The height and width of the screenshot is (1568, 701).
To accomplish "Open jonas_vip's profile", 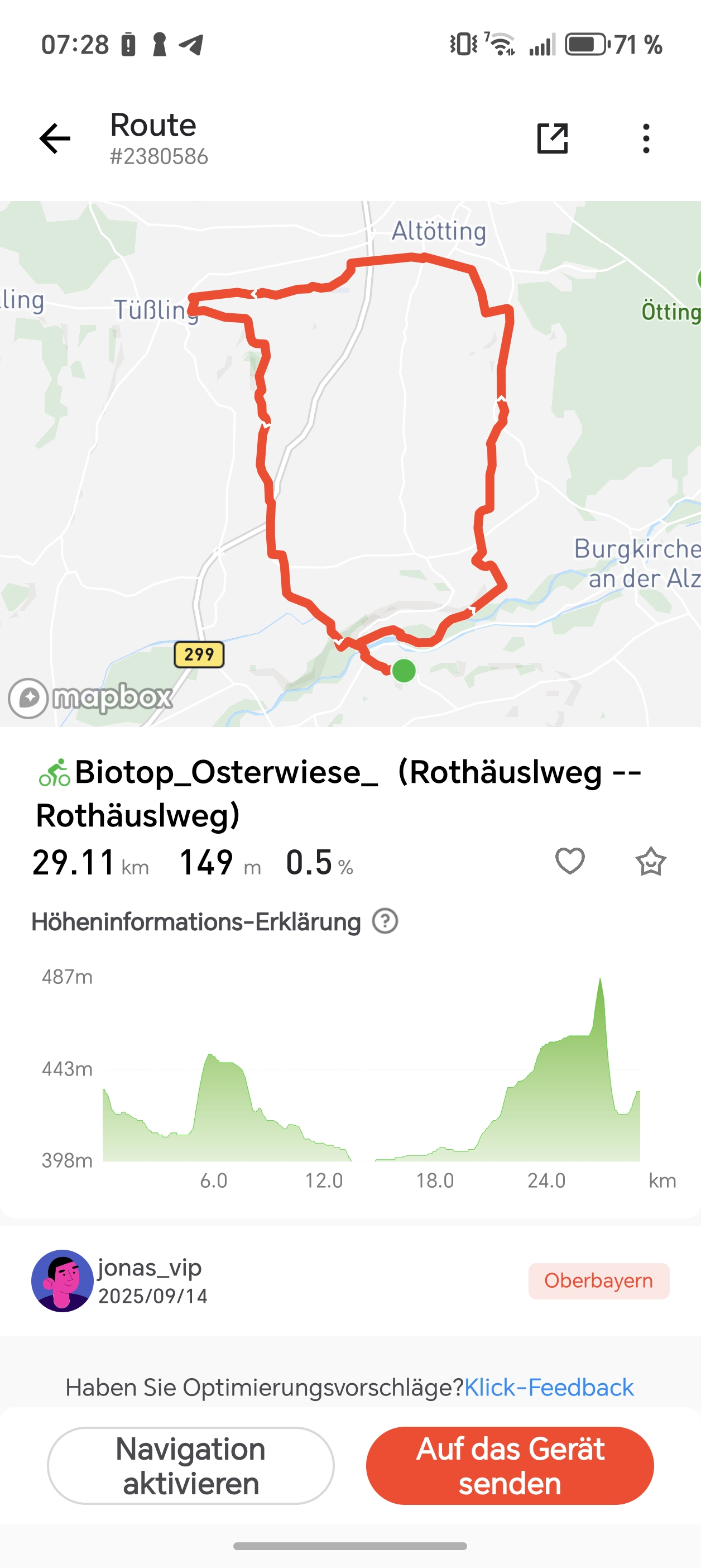I will pyautogui.click(x=62, y=1280).
